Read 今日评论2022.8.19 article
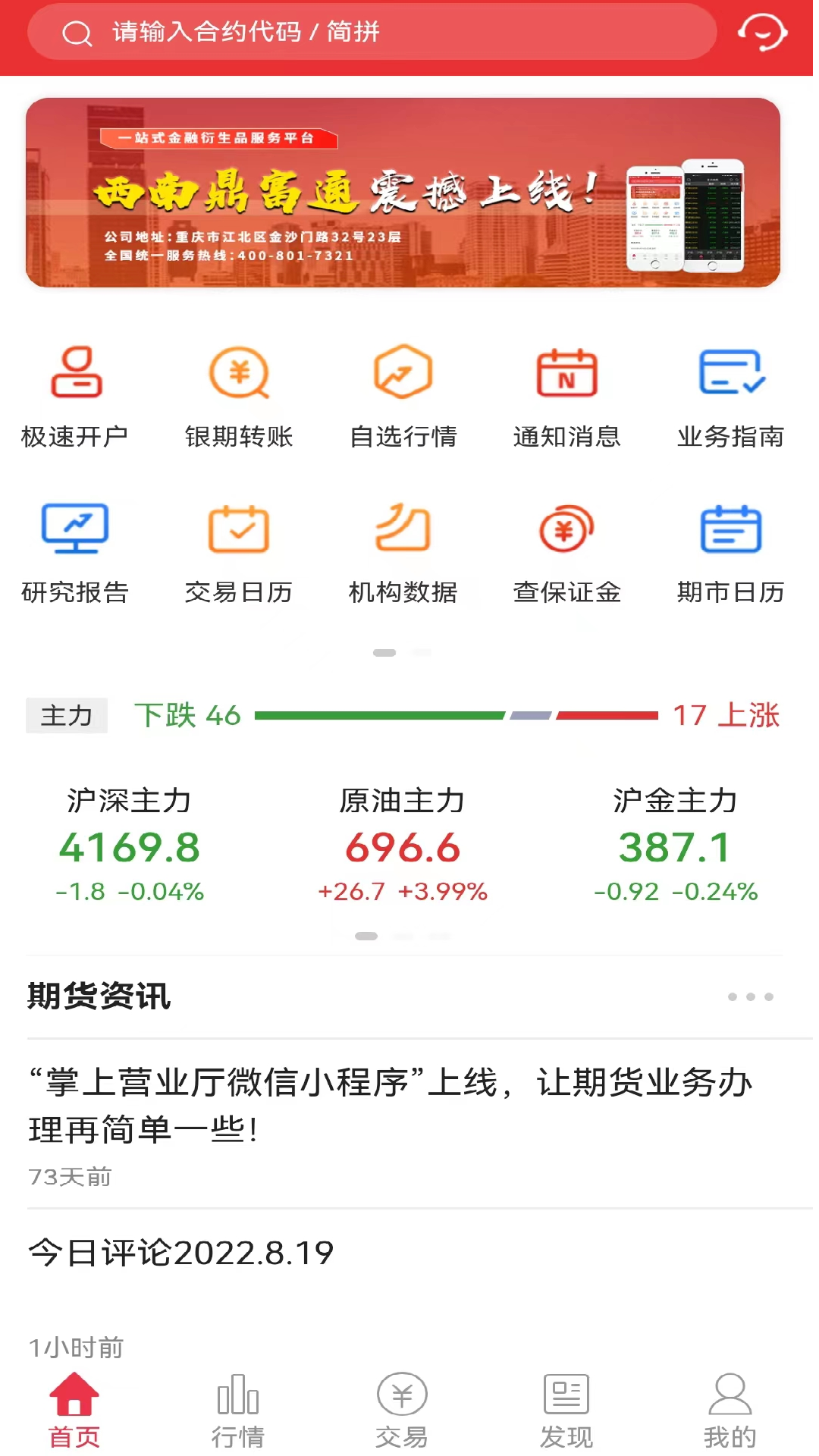 tap(180, 1253)
